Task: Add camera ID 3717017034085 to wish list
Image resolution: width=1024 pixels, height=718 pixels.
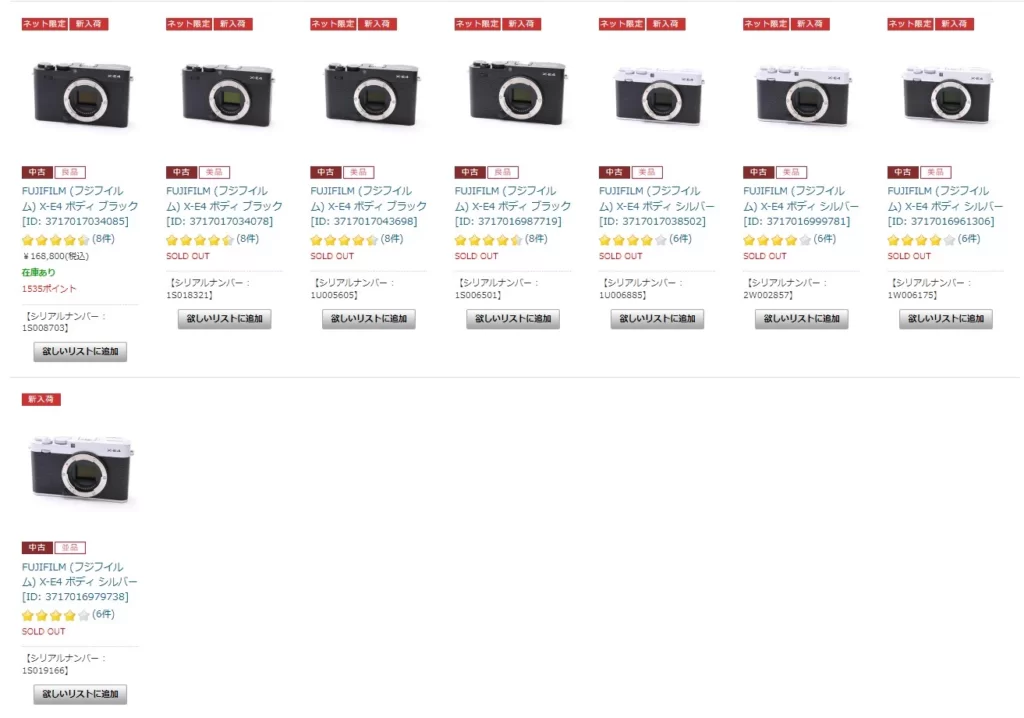Action: pos(80,352)
